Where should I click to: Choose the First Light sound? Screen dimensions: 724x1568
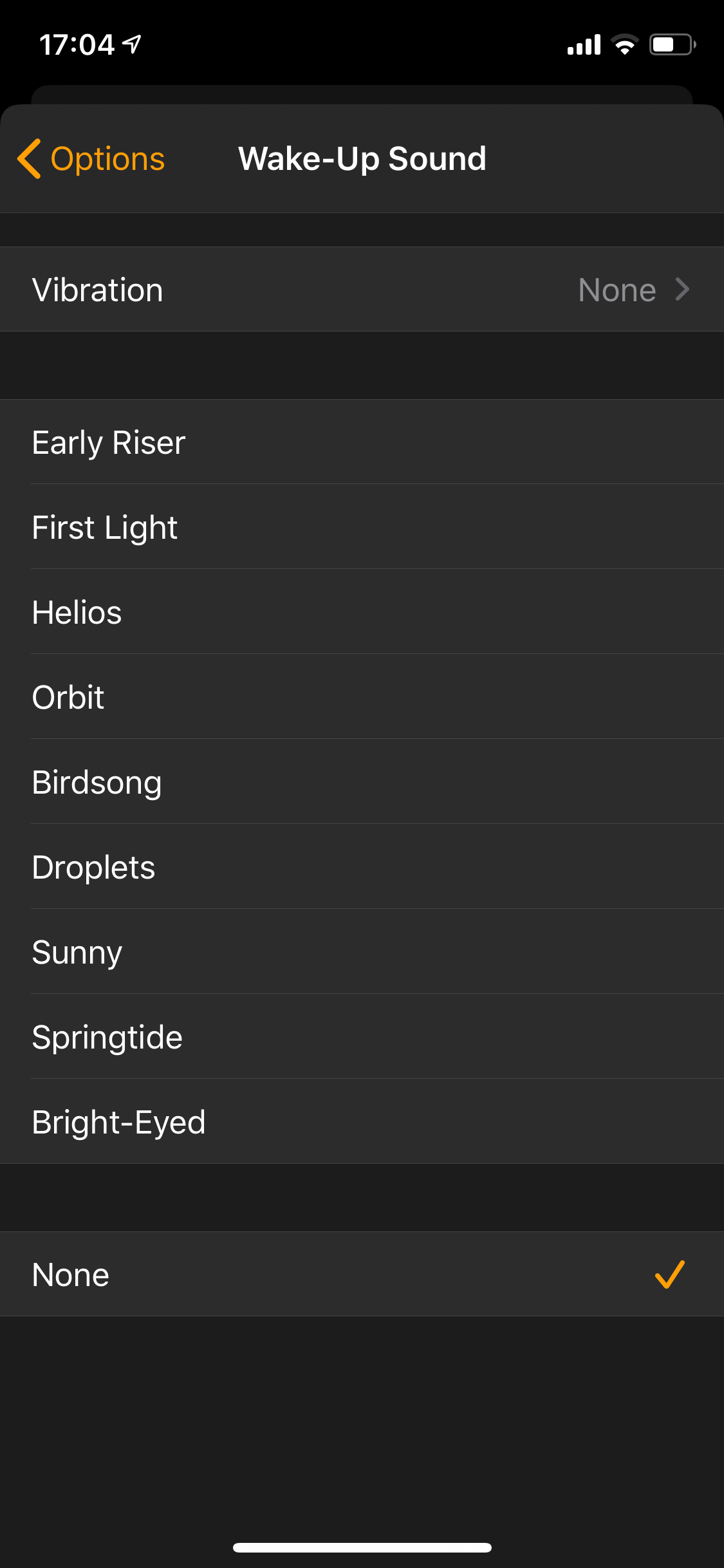pos(362,527)
